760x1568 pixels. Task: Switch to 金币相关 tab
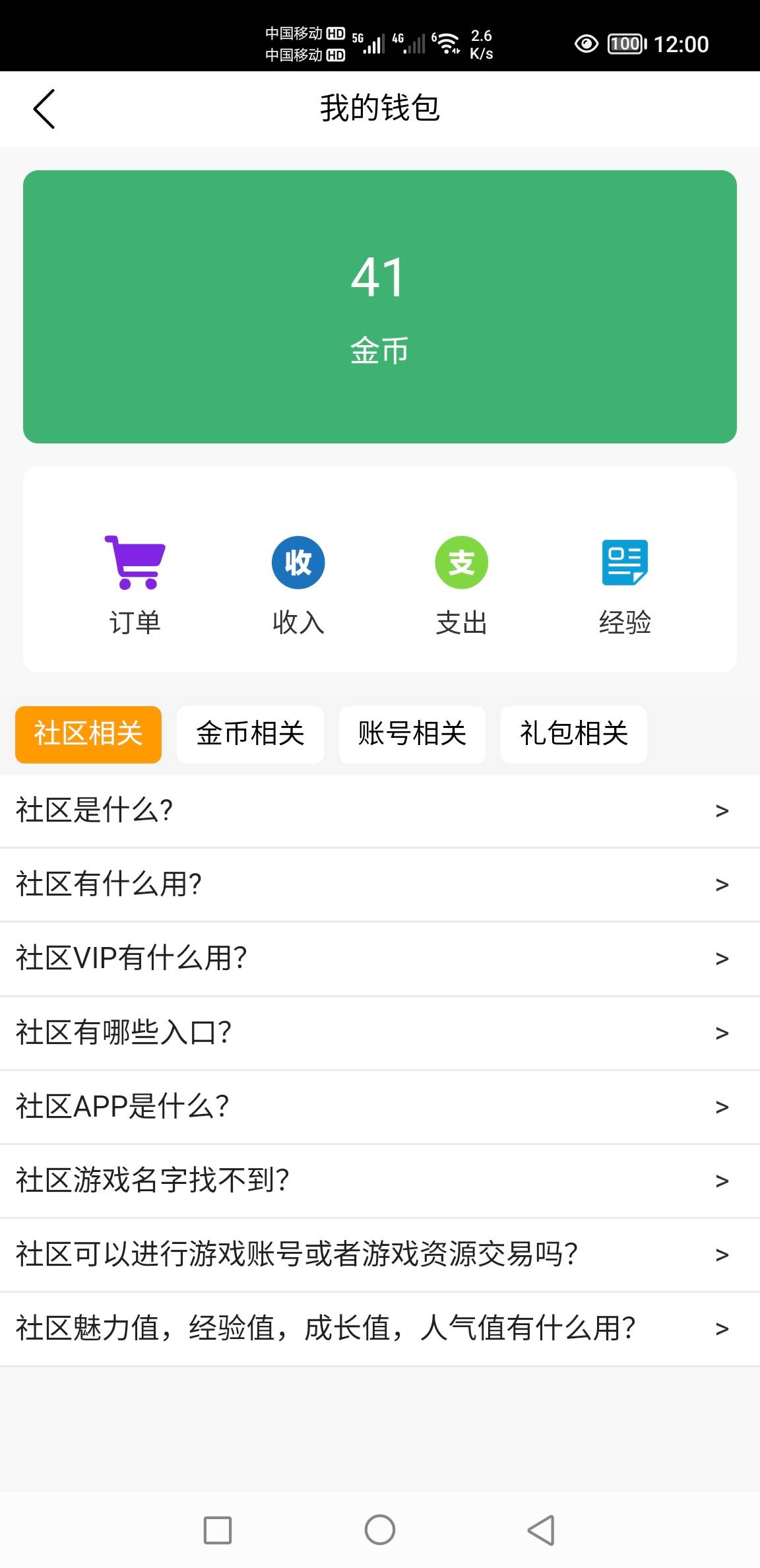[250, 735]
